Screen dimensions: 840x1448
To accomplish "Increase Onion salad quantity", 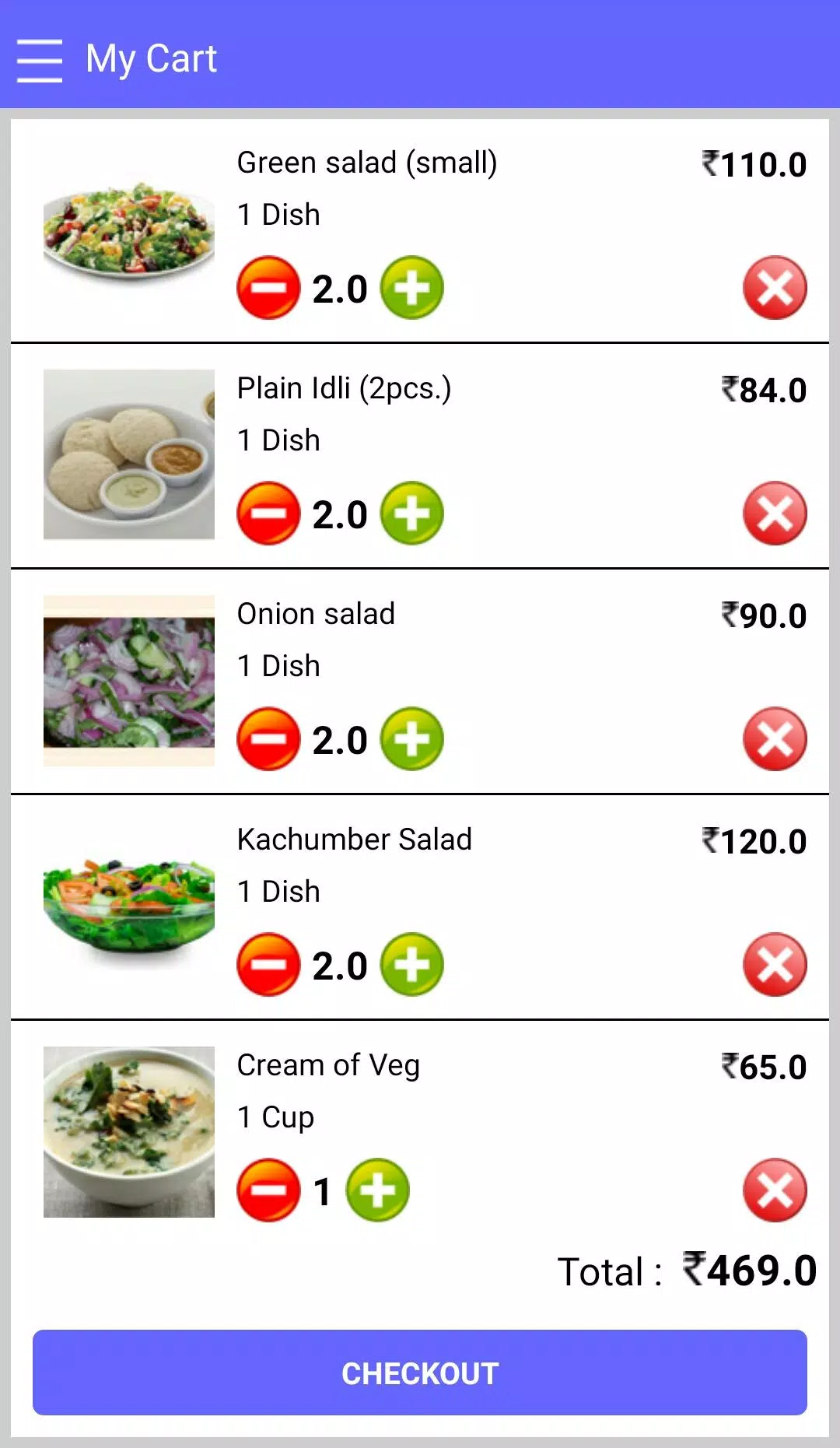I will pos(412,739).
